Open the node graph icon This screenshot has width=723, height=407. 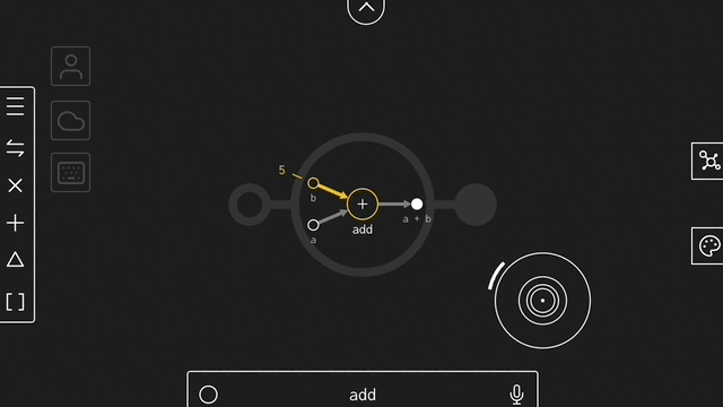tap(709, 161)
